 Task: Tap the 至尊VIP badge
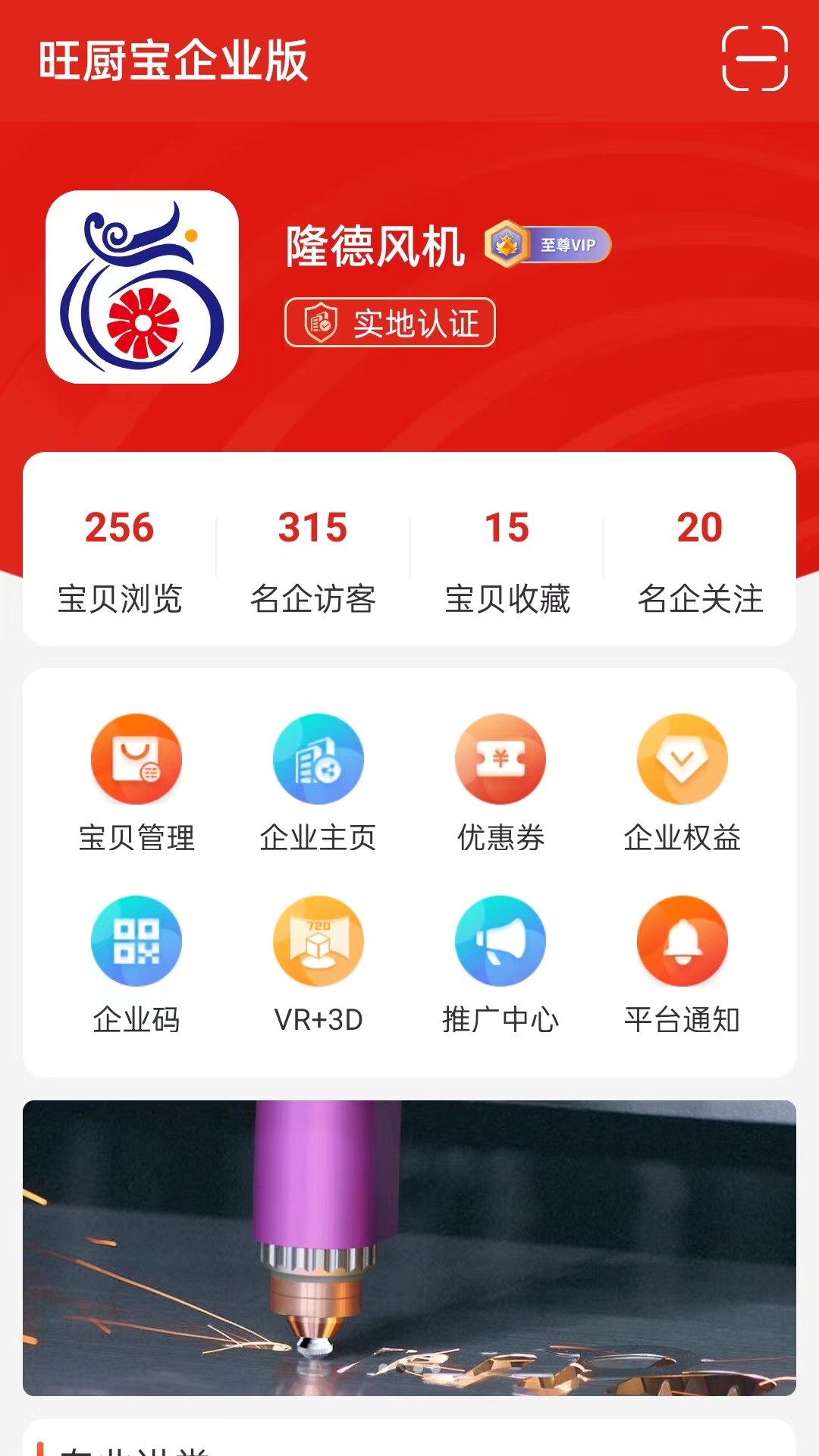click(x=548, y=244)
